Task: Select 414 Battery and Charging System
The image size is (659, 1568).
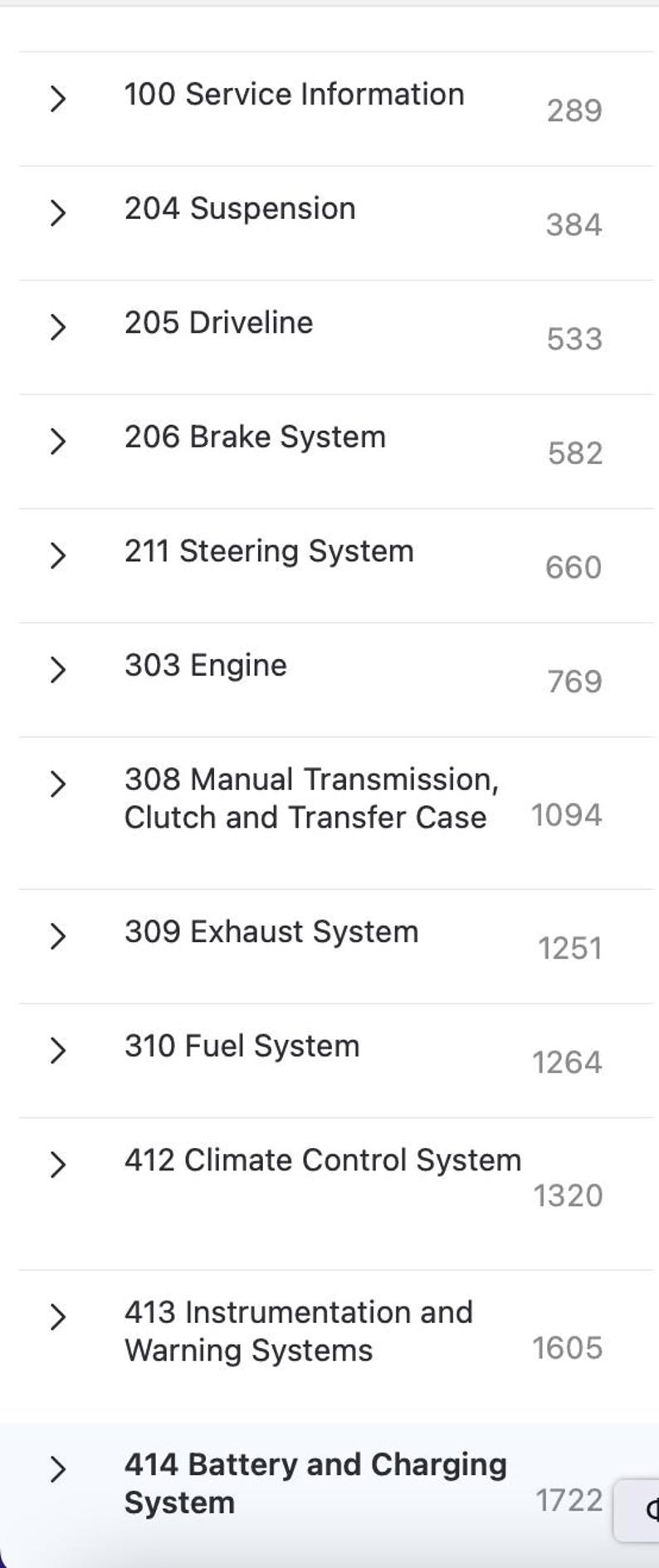Action: [x=315, y=1483]
